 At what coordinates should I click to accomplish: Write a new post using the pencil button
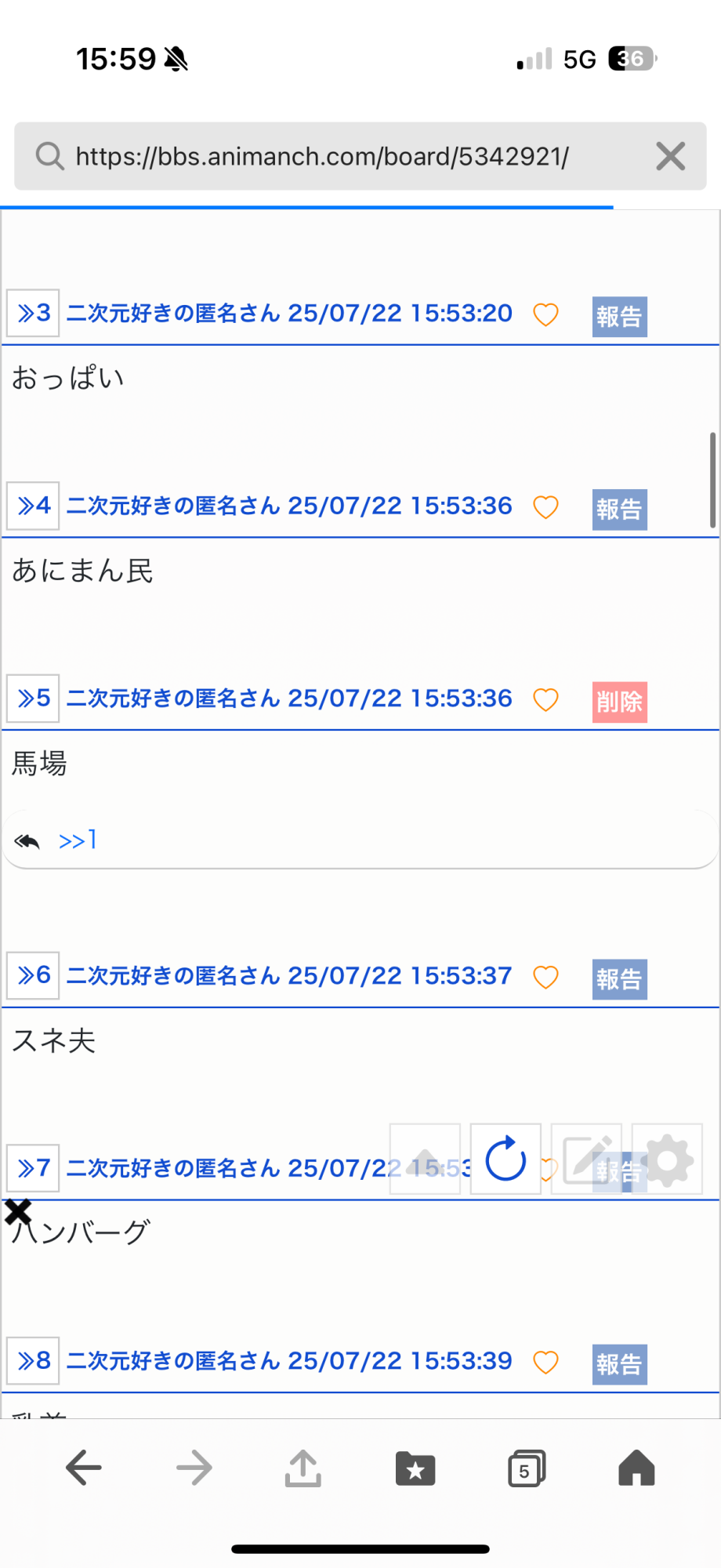click(586, 1159)
